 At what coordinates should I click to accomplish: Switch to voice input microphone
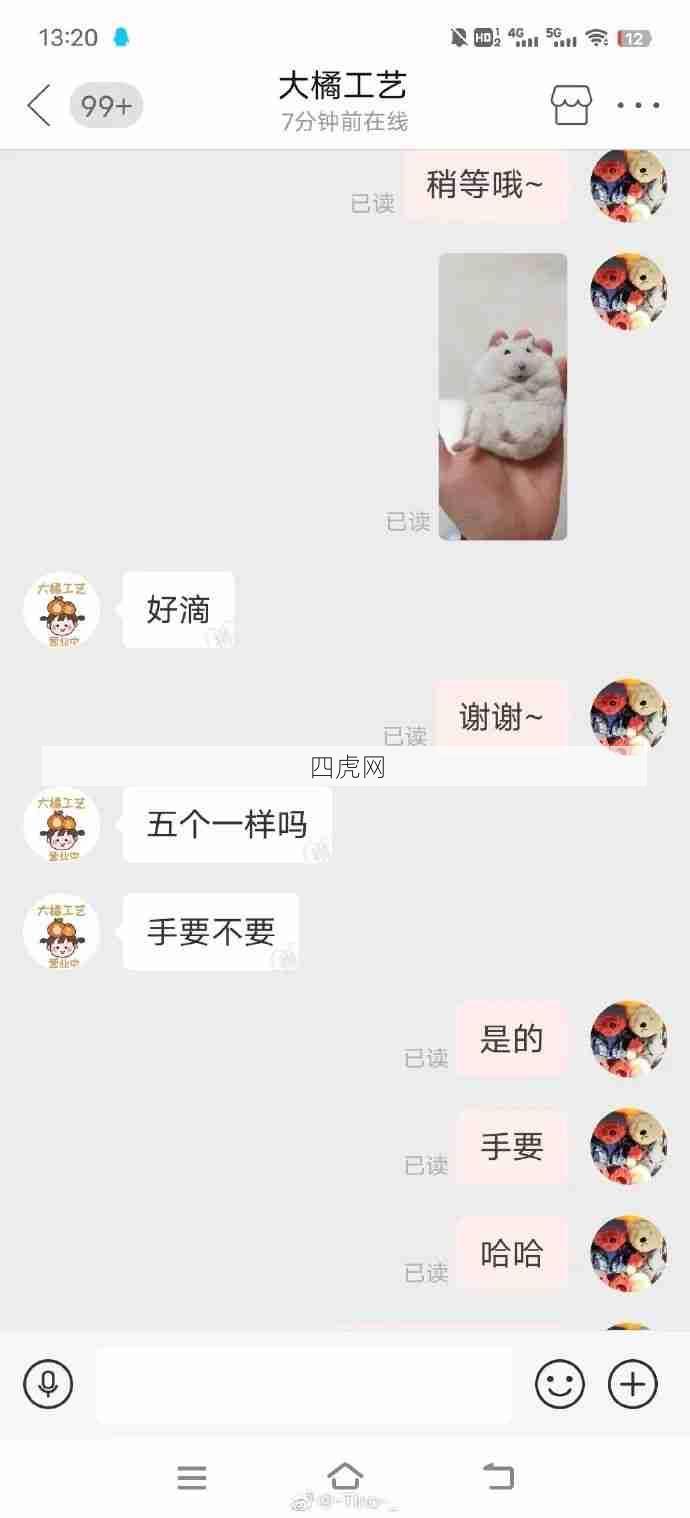pos(48,1384)
